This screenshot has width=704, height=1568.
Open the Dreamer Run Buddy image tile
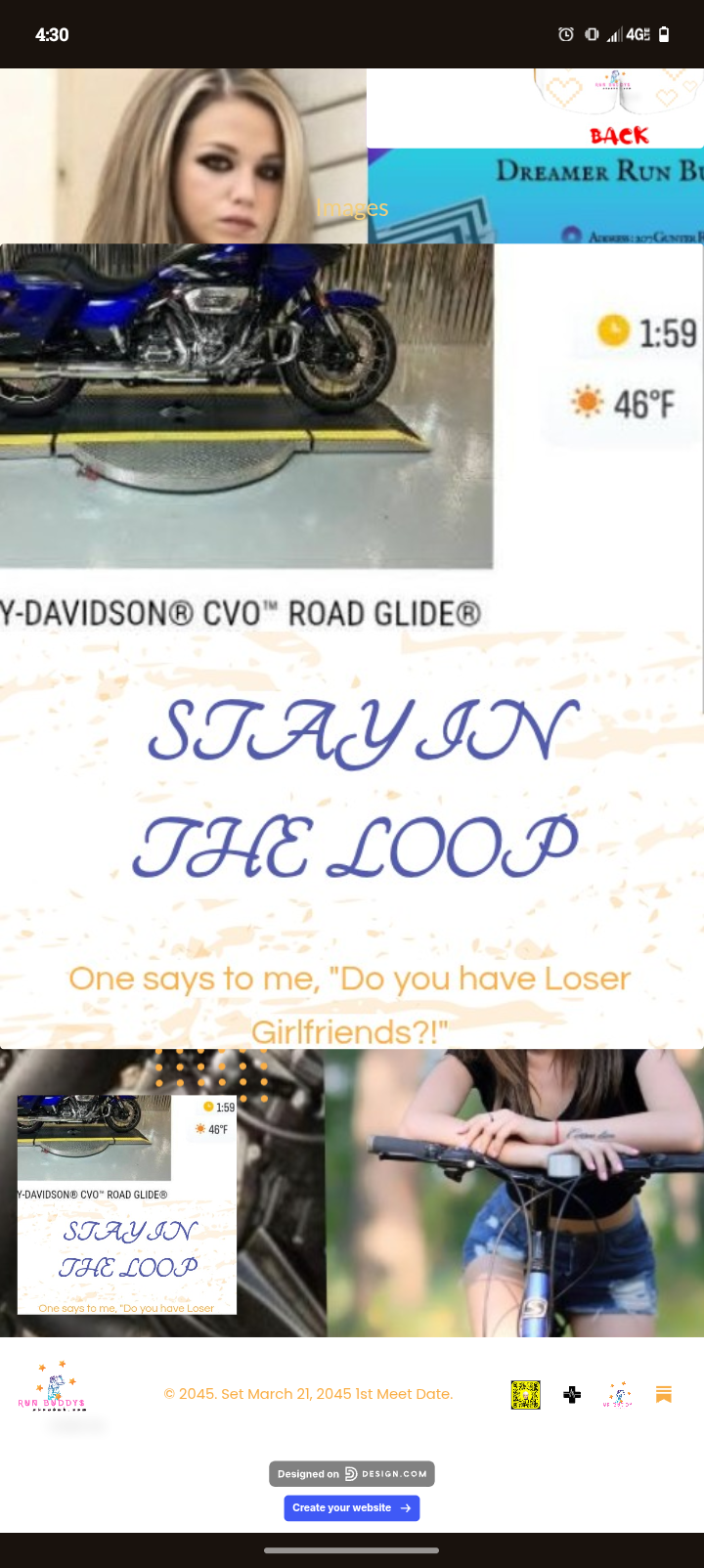click(x=536, y=156)
